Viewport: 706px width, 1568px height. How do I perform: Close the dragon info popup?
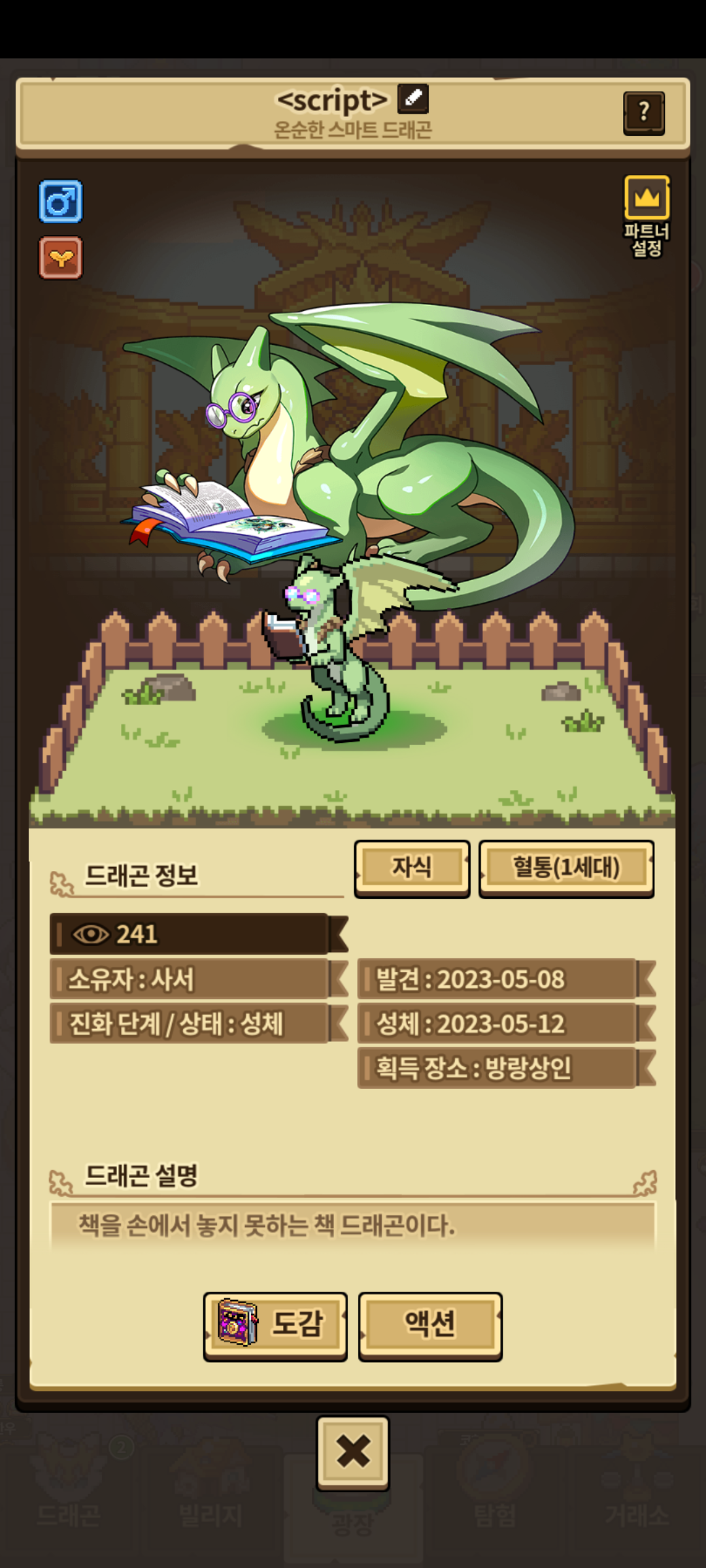pos(353,1452)
